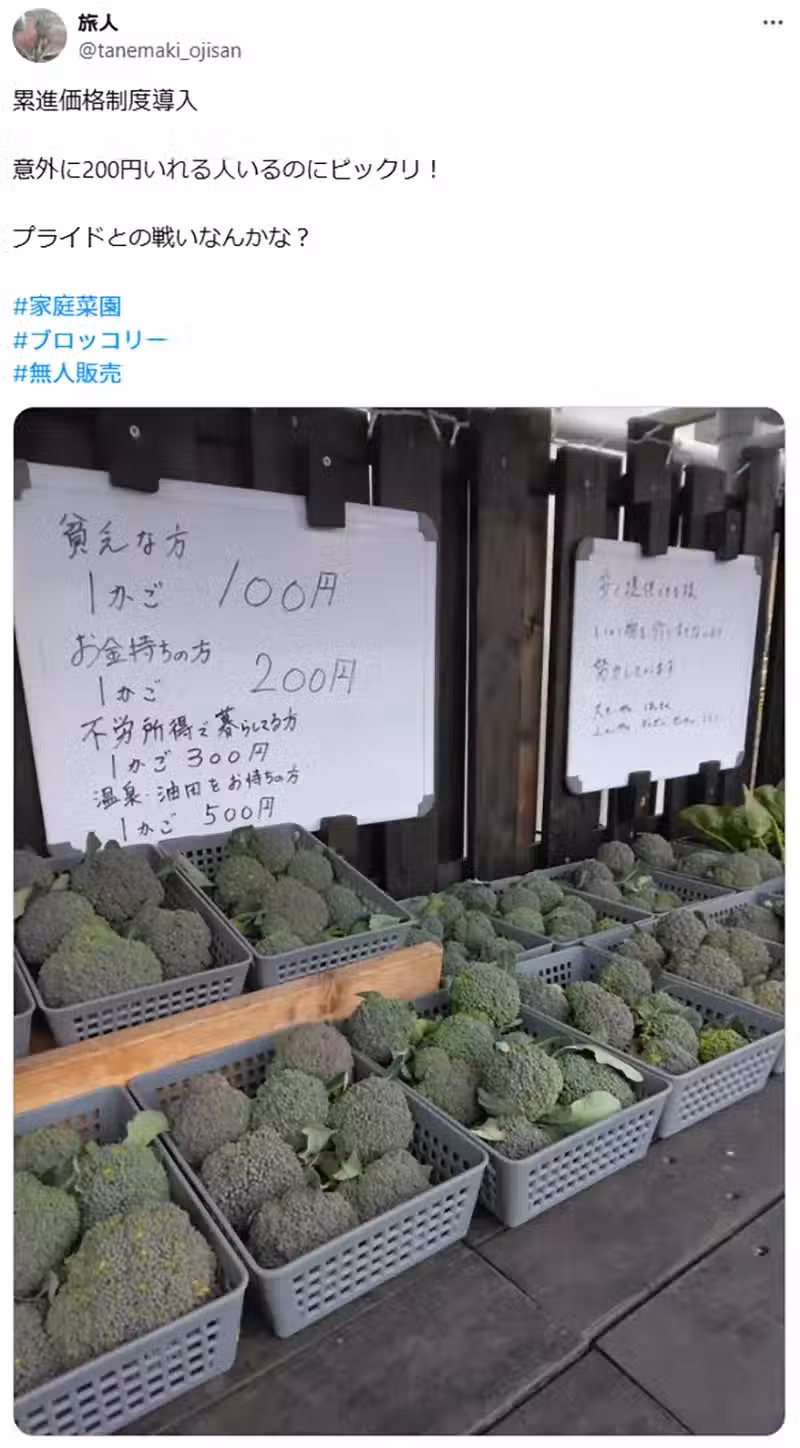
Task: View the @tanemaki_ojisan profile handle
Action: [159, 50]
